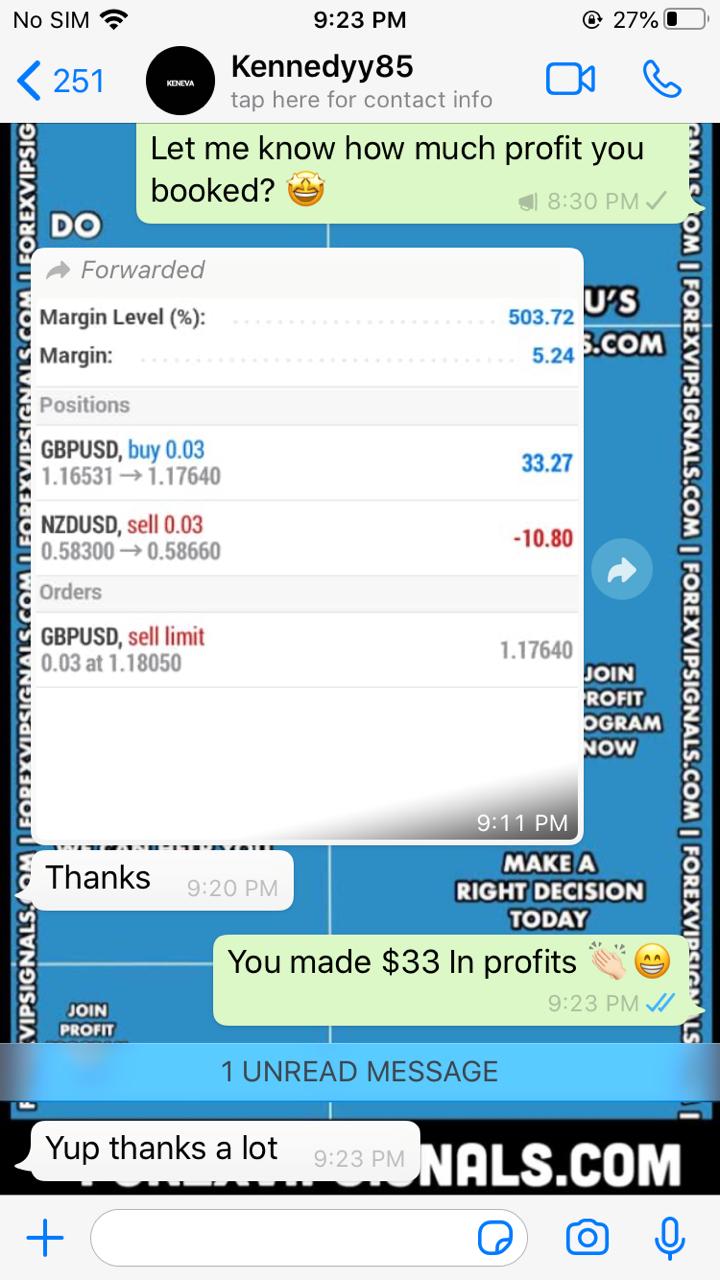Start a voice call with Kennedyy85

(661, 80)
